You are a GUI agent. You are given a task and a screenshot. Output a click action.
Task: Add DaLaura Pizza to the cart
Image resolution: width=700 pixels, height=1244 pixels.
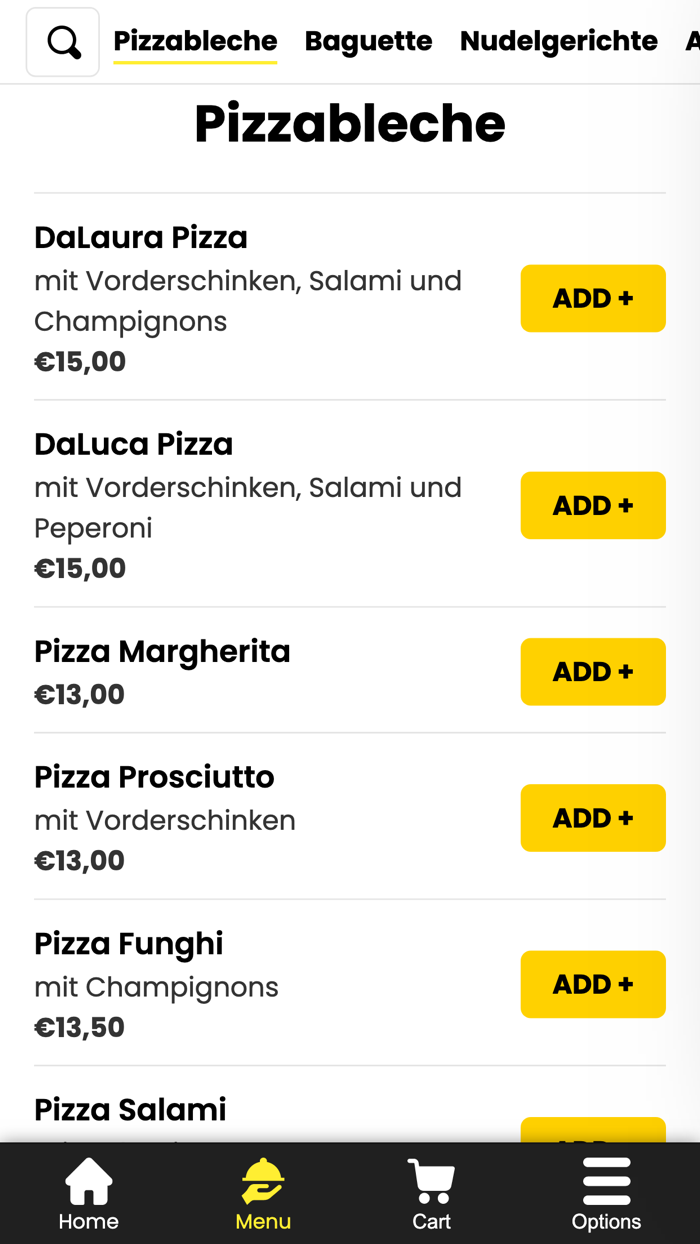(592, 298)
